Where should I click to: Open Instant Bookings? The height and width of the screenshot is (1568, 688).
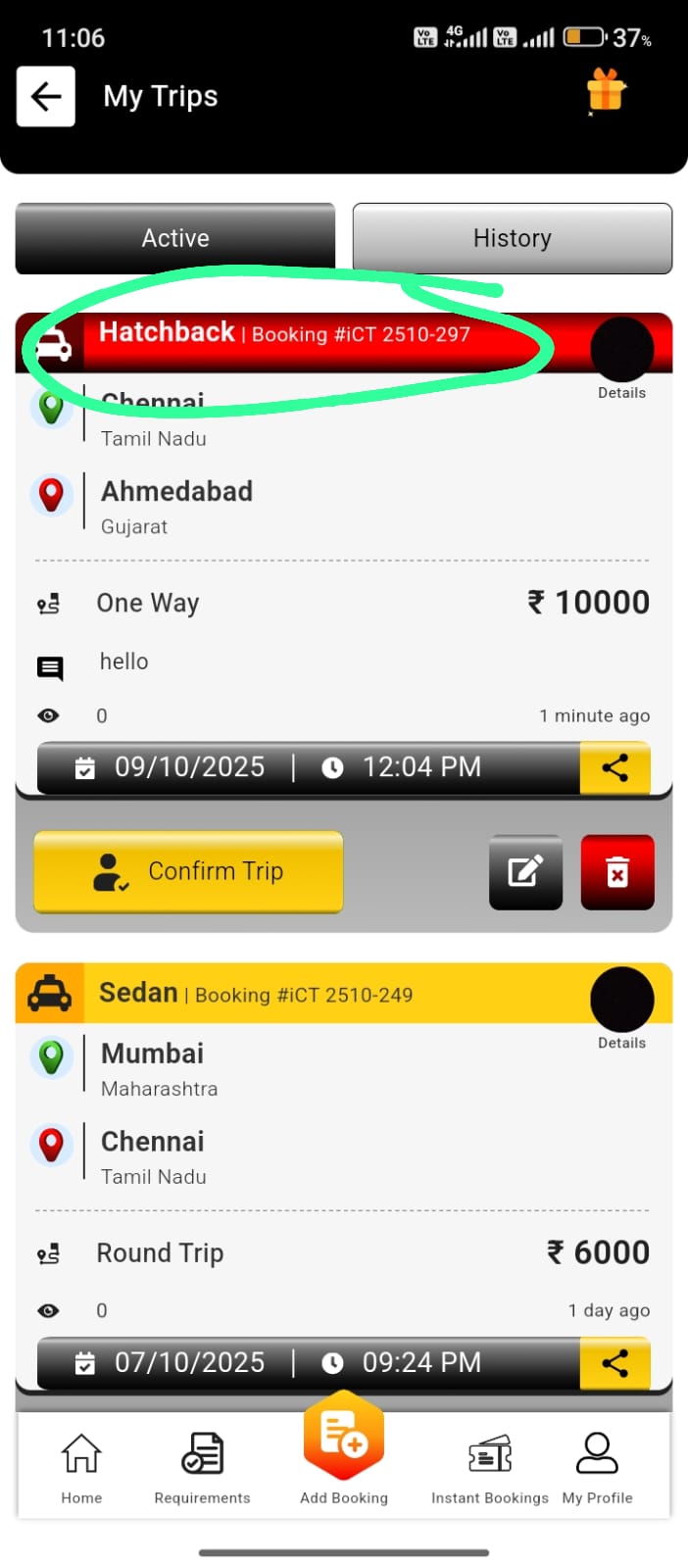tap(489, 1466)
